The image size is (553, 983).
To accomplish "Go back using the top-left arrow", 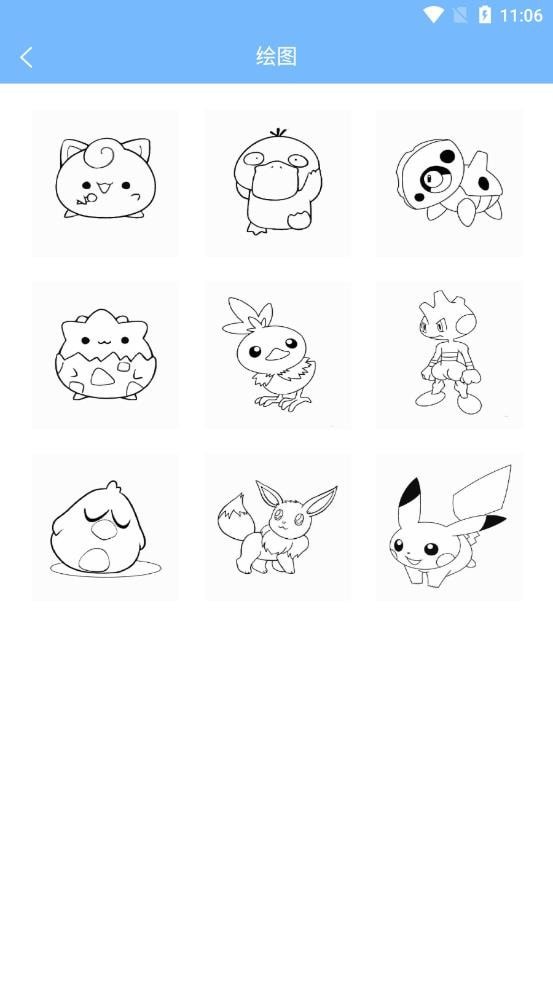I will pyautogui.click(x=26, y=57).
